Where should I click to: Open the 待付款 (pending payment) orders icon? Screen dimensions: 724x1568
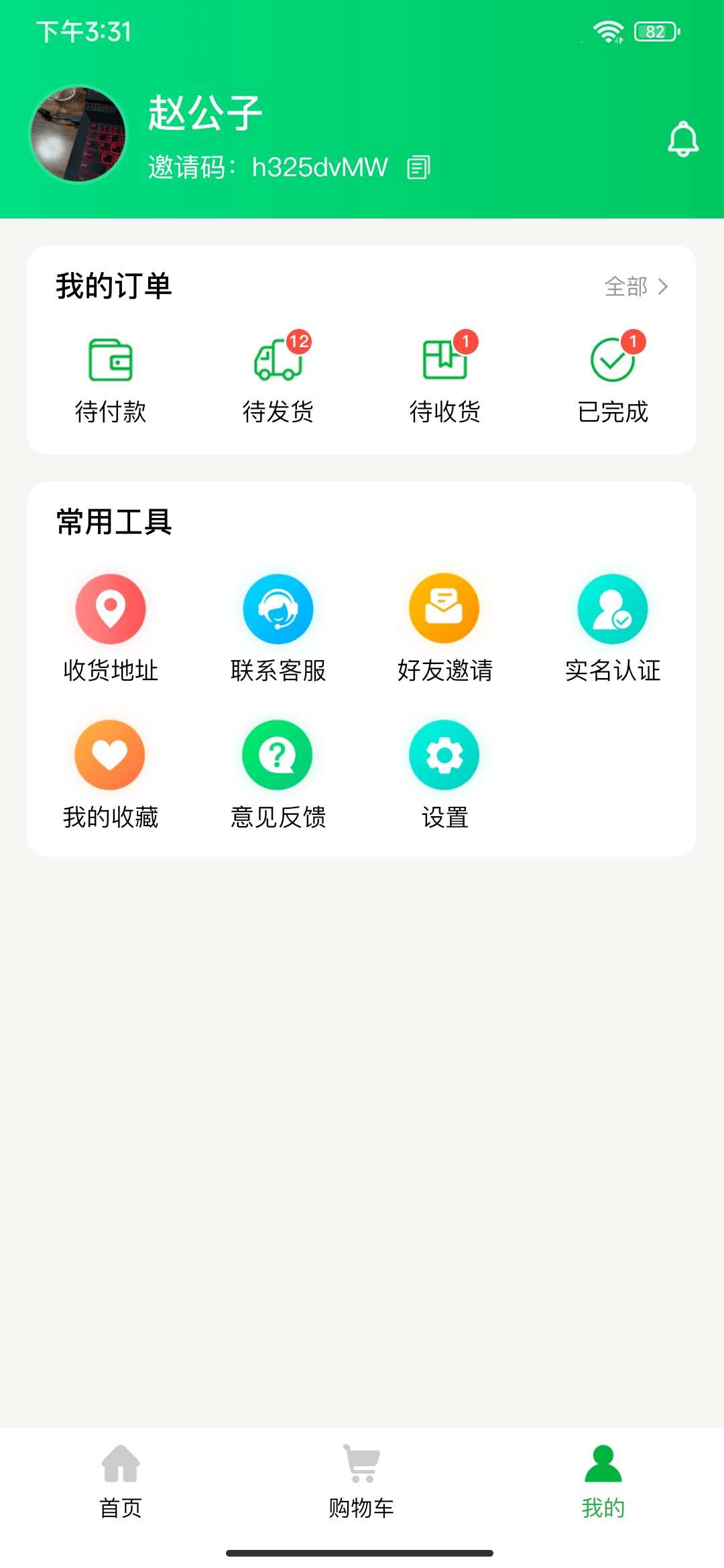pyautogui.click(x=111, y=362)
